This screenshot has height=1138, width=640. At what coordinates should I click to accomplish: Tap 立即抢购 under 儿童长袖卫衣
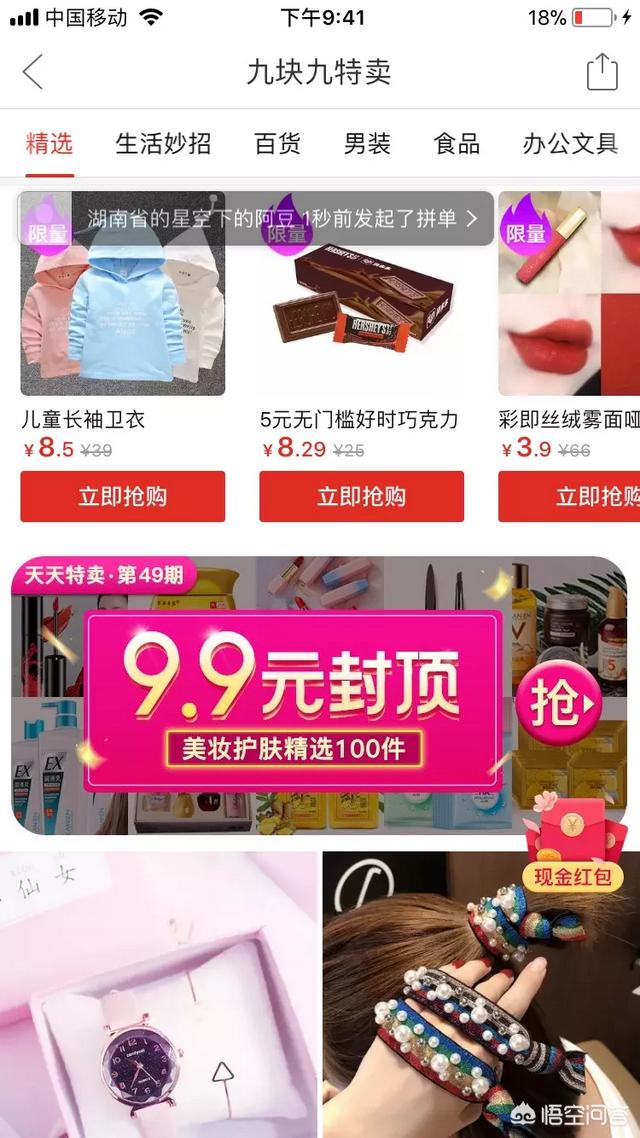coord(123,496)
